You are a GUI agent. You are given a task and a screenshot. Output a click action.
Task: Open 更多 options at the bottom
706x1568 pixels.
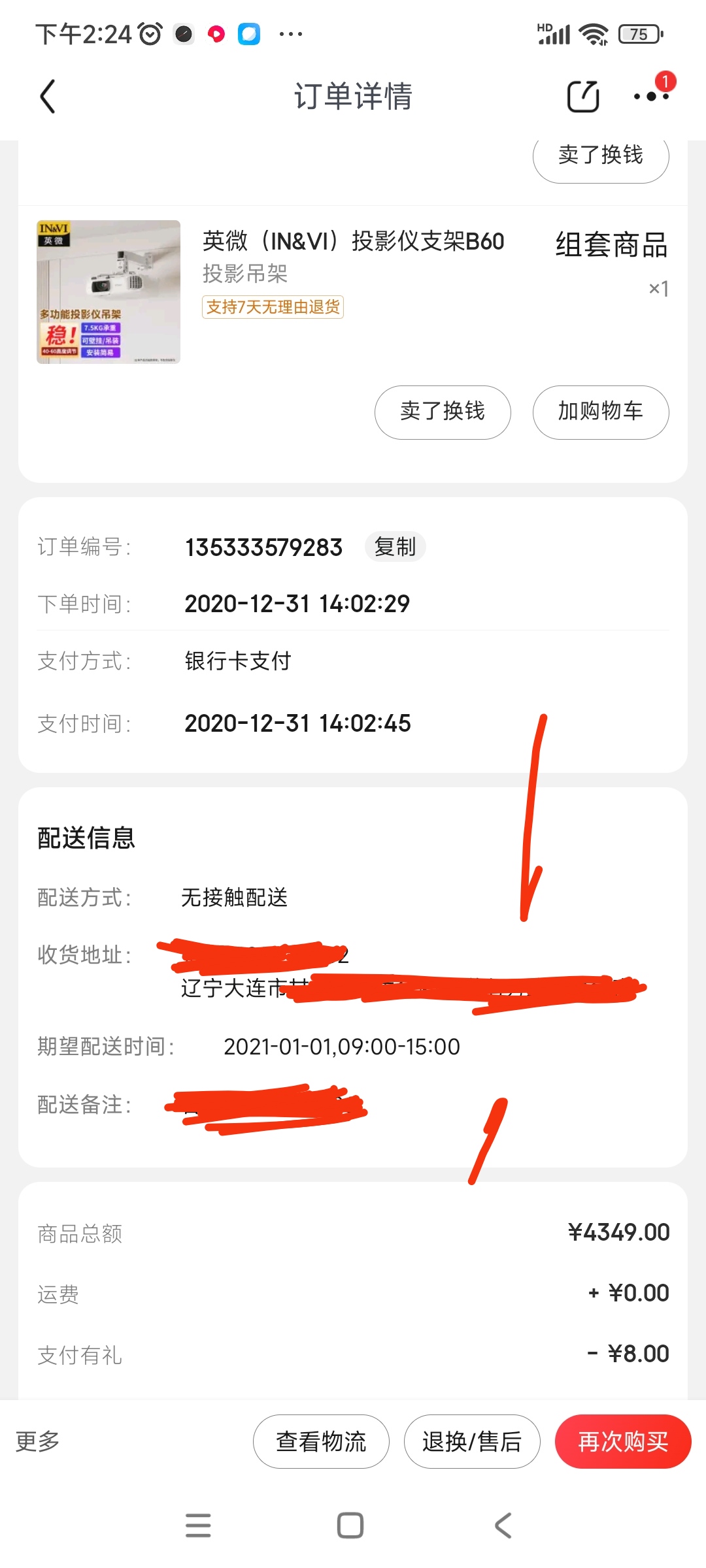pyautogui.click(x=38, y=1441)
